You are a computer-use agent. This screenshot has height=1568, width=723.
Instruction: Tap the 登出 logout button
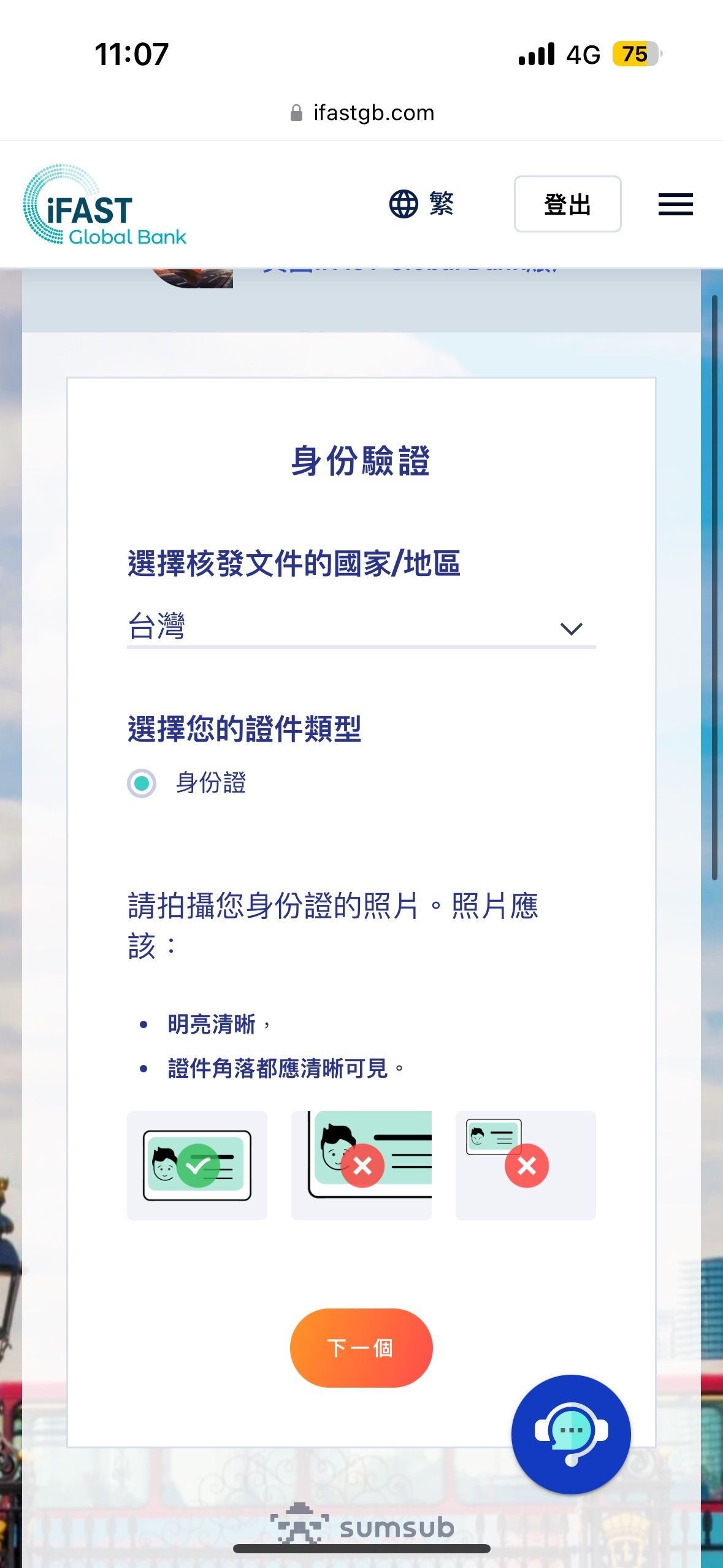pos(567,204)
